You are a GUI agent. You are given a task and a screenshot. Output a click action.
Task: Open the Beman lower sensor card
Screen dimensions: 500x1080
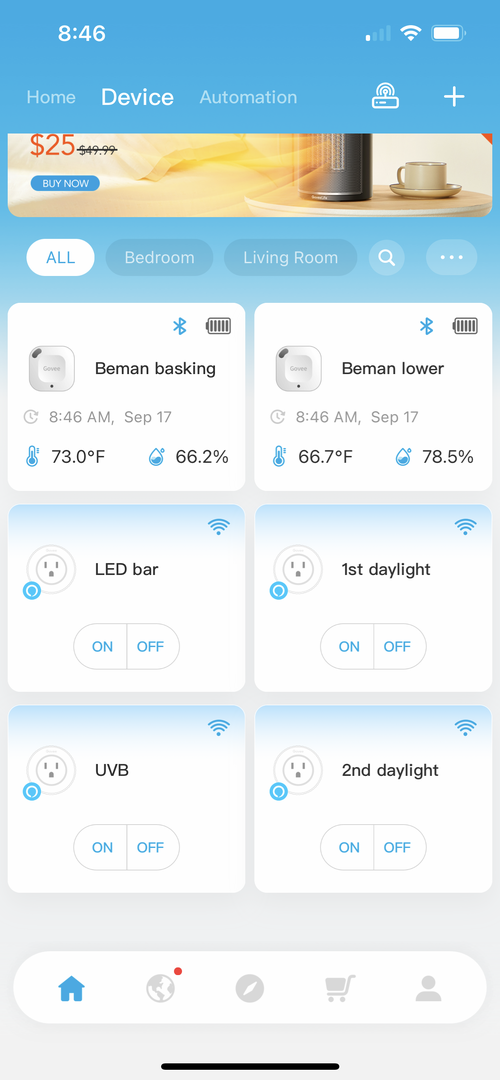coord(373,397)
